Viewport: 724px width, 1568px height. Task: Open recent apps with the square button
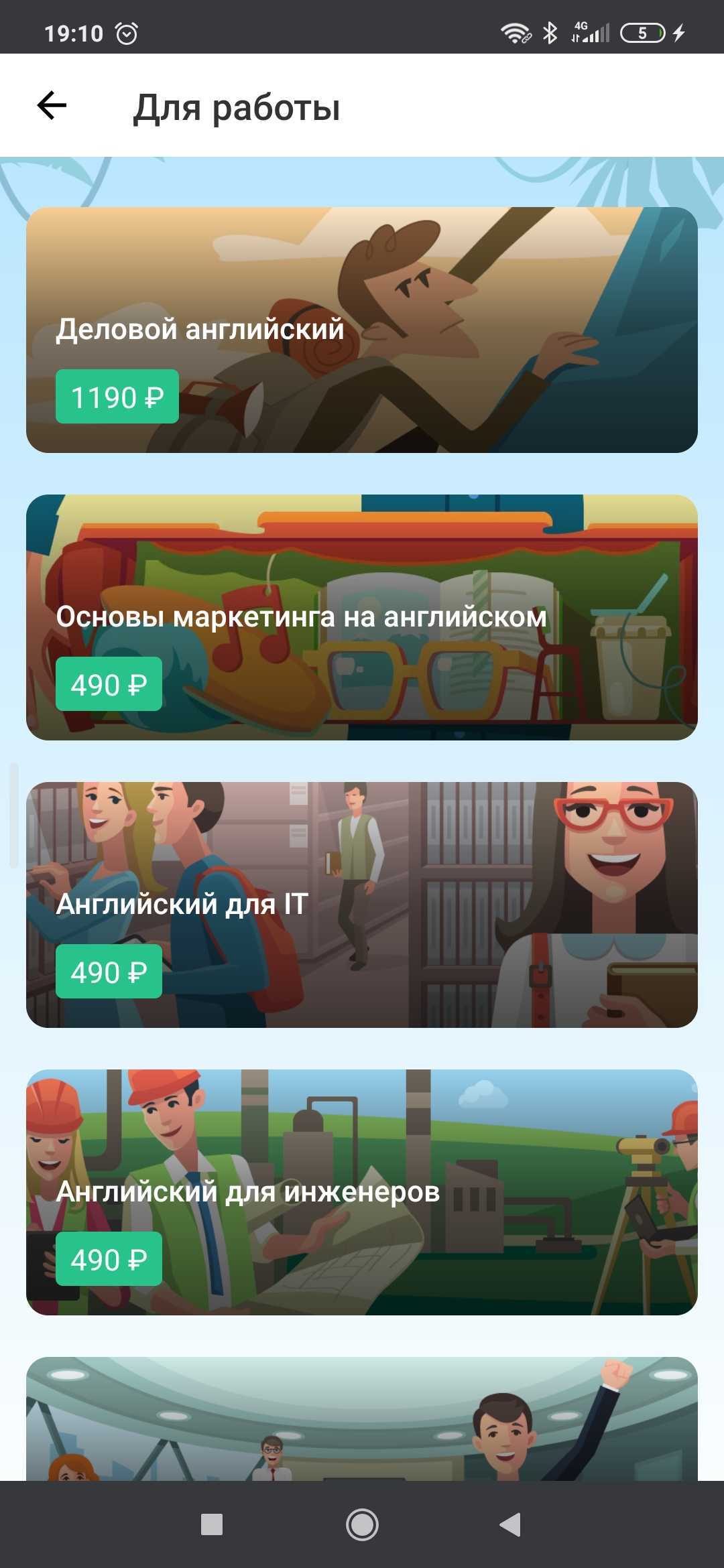[x=212, y=1524]
